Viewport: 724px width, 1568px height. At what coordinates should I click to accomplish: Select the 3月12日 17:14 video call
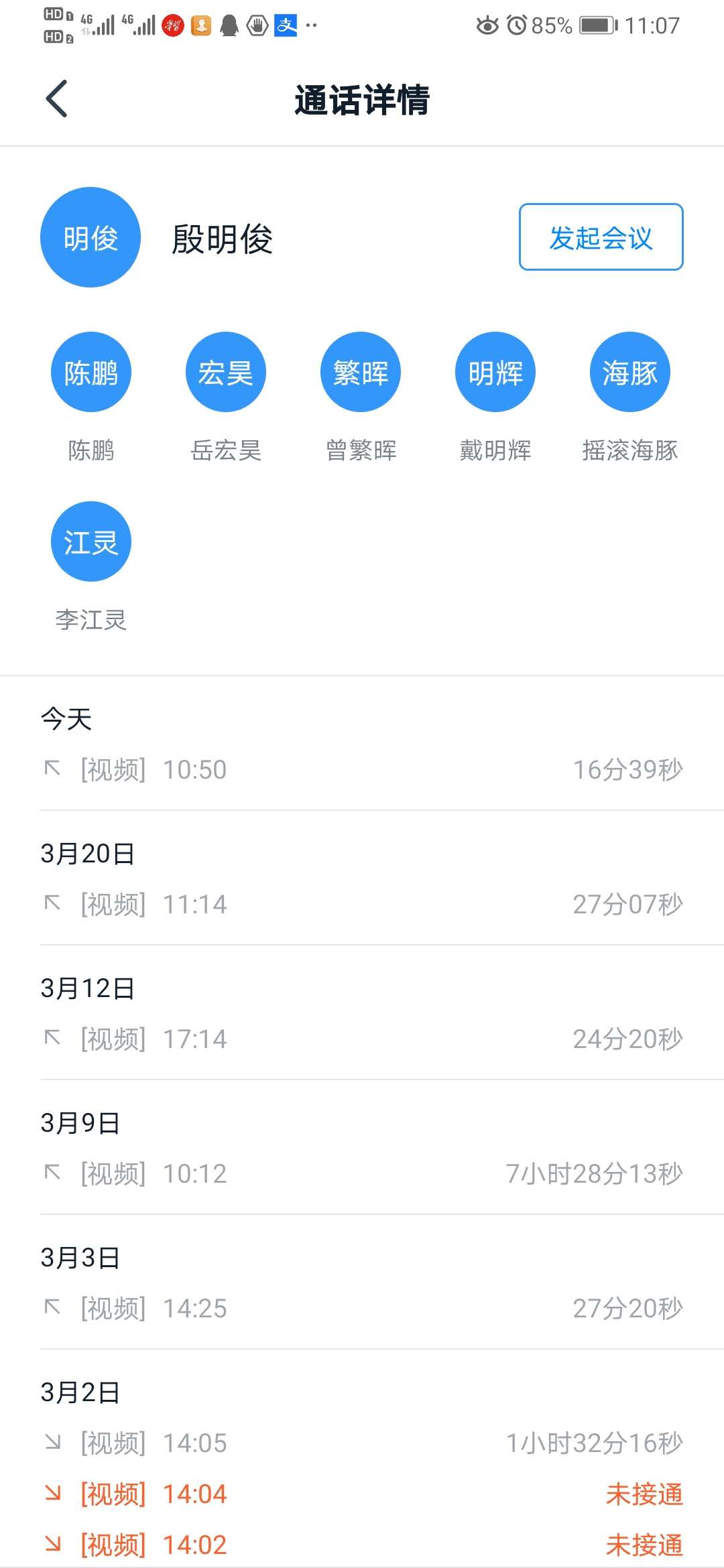(x=362, y=1039)
